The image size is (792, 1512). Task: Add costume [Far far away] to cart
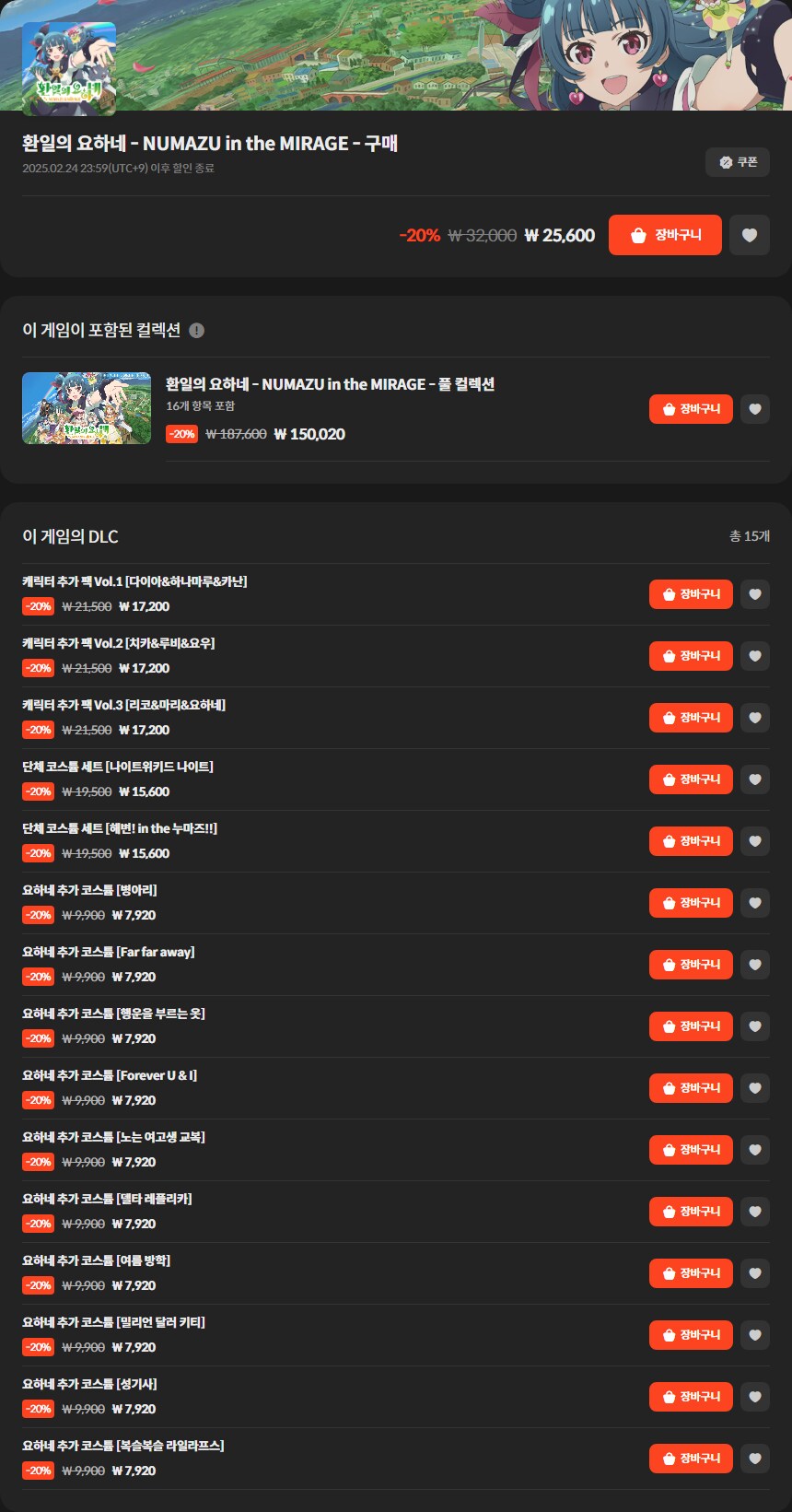pyautogui.click(x=691, y=965)
